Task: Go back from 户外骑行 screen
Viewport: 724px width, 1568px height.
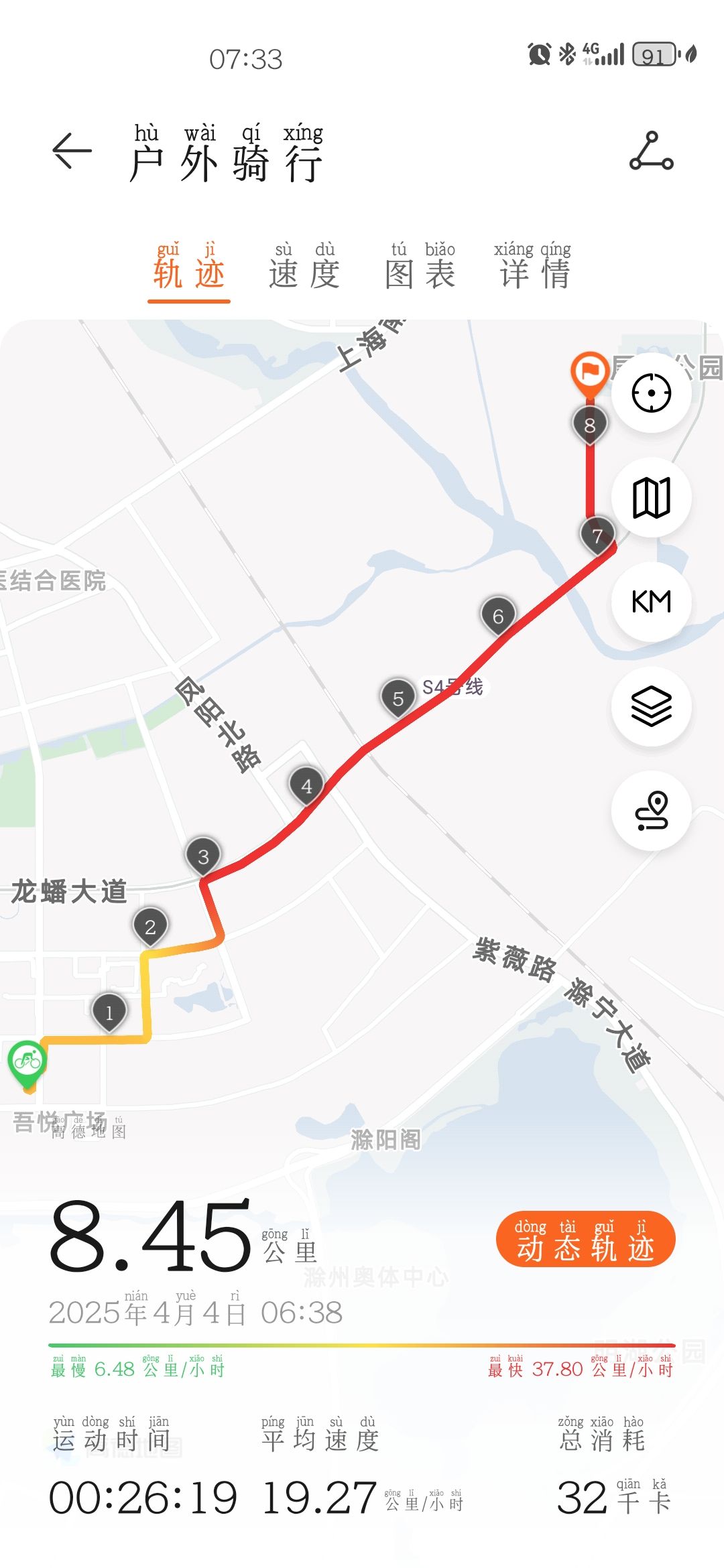Action: [72, 151]
